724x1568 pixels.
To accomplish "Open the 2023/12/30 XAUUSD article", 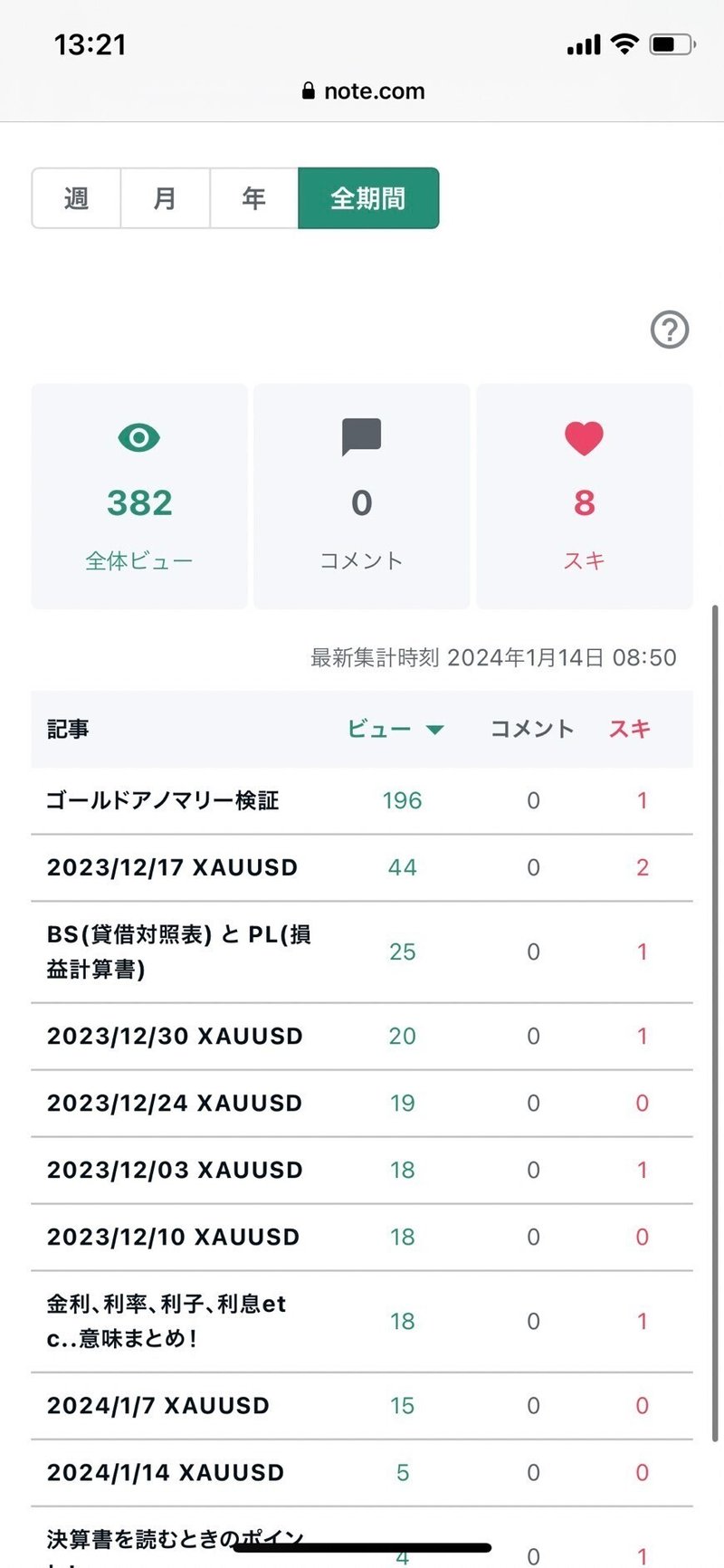I will [175, 1036].
